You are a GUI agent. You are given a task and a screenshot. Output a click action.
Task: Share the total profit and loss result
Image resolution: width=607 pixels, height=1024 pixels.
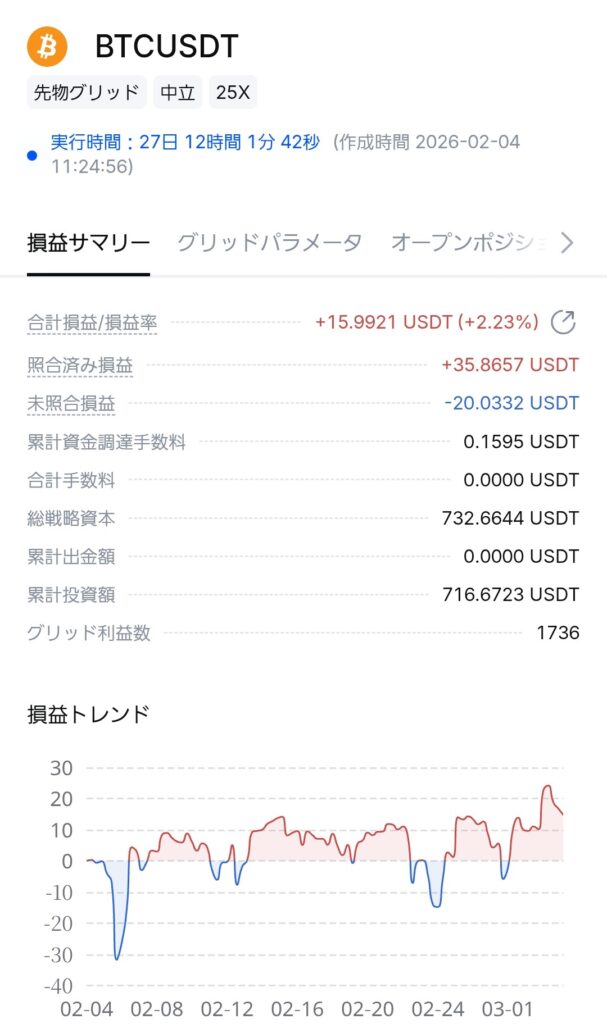pyautogui.click(x=564, y=322)
